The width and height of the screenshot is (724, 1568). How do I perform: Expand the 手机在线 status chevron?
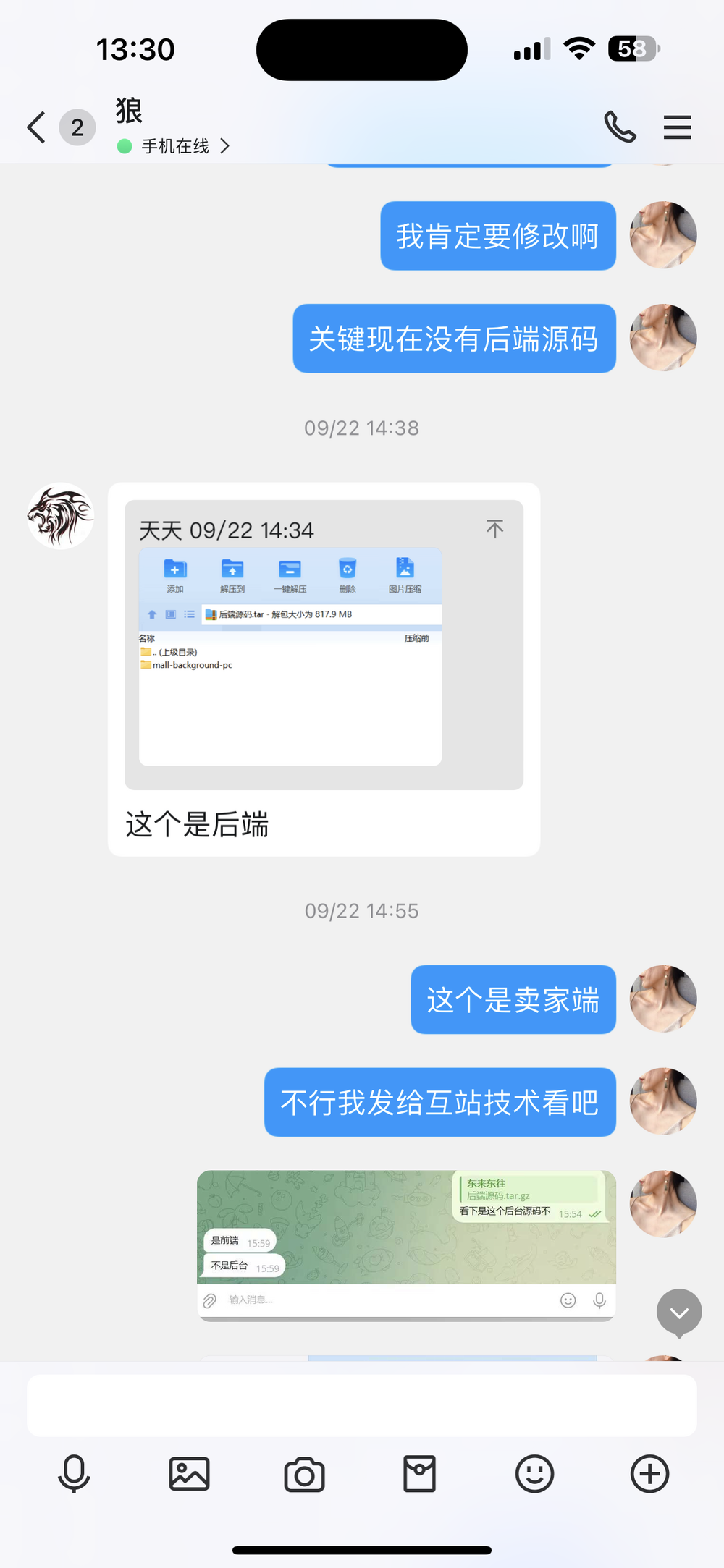click(226, 146)
